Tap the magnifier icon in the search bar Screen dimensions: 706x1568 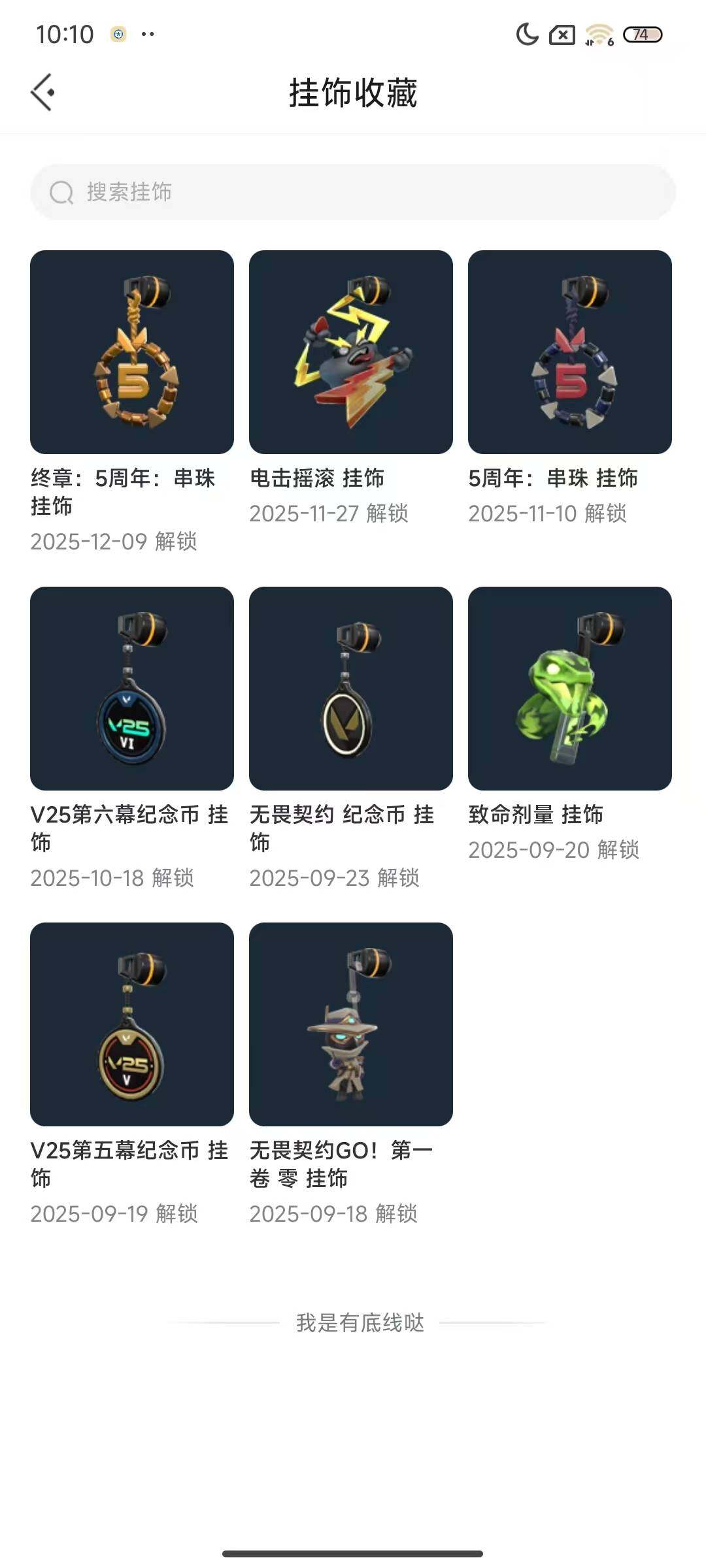click(x=61, y=193)
